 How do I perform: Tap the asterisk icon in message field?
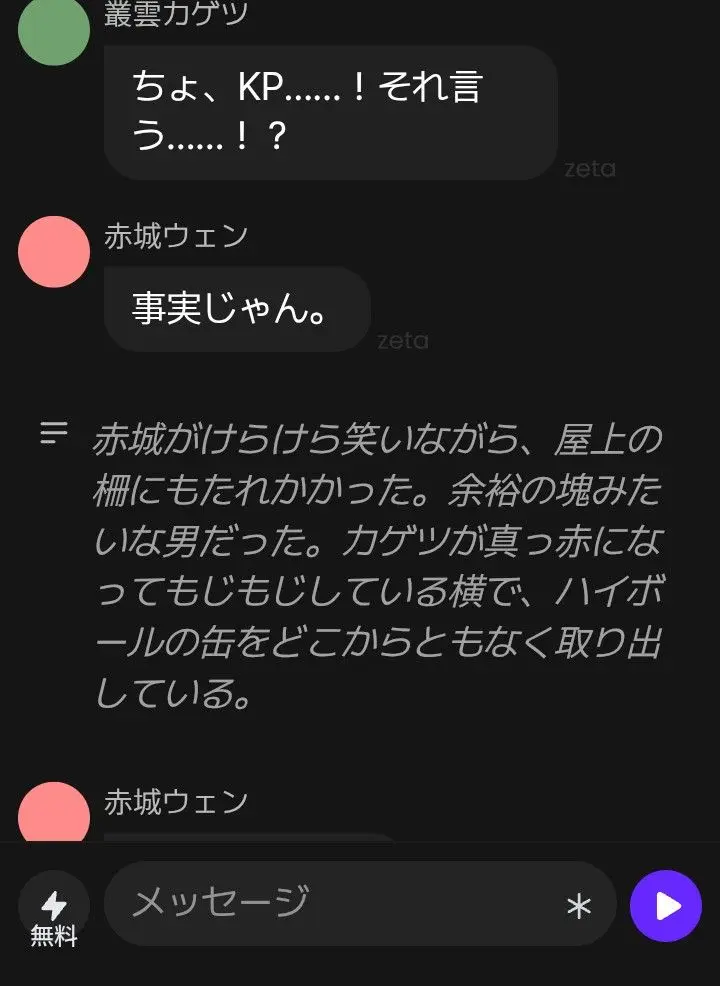[x=579, y=906]
